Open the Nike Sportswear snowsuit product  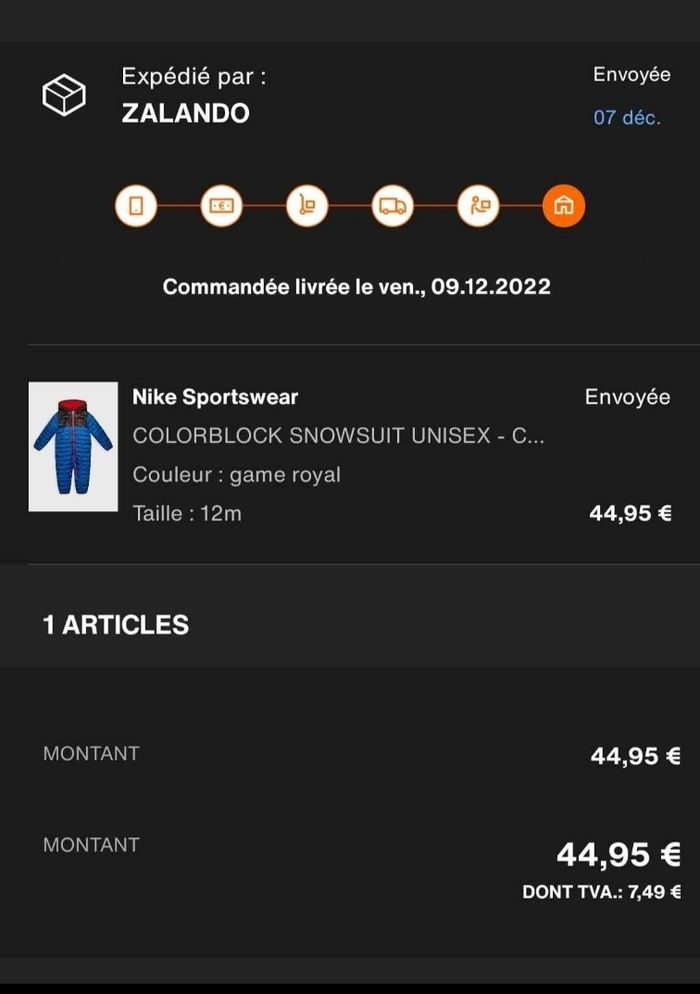click(x=339, y=436)
